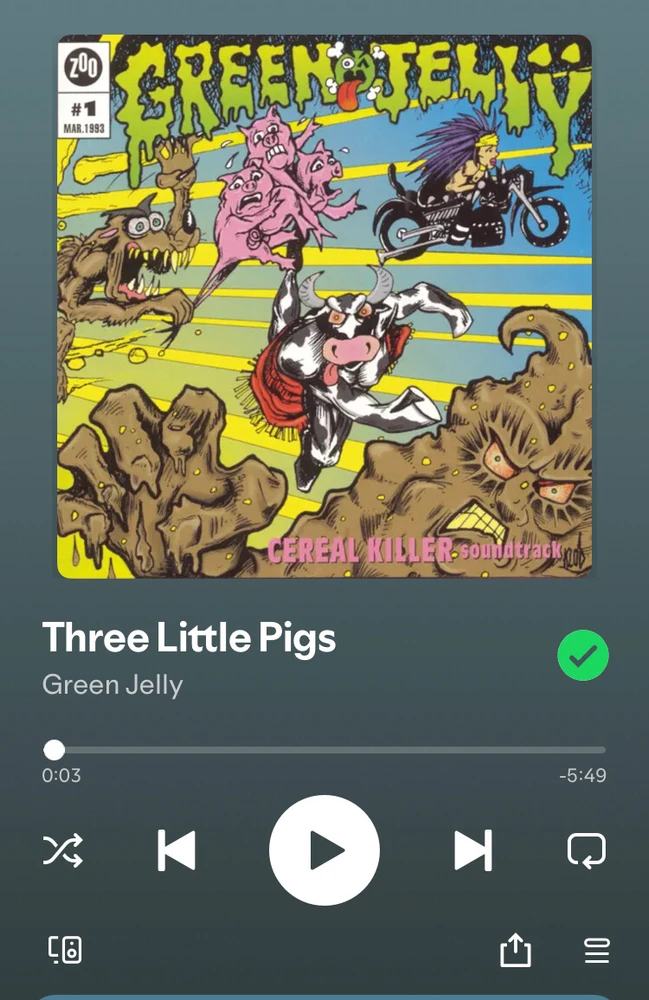649x1000 pixels.
Task: Toggle shuffle mode
Action: 63,851
